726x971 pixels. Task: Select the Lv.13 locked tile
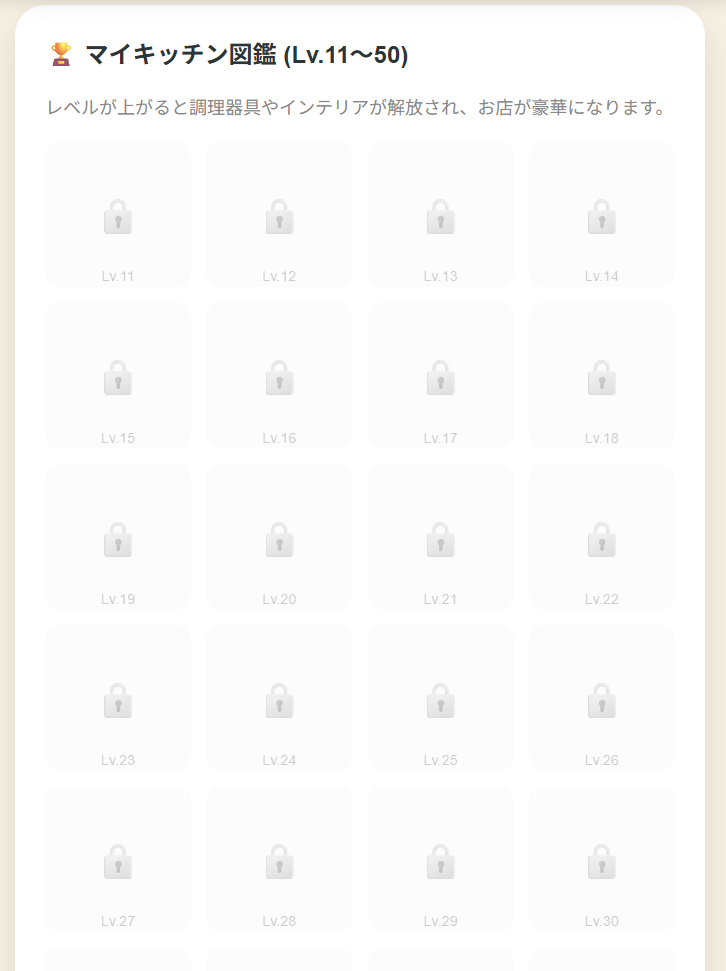tap(441, 215)
